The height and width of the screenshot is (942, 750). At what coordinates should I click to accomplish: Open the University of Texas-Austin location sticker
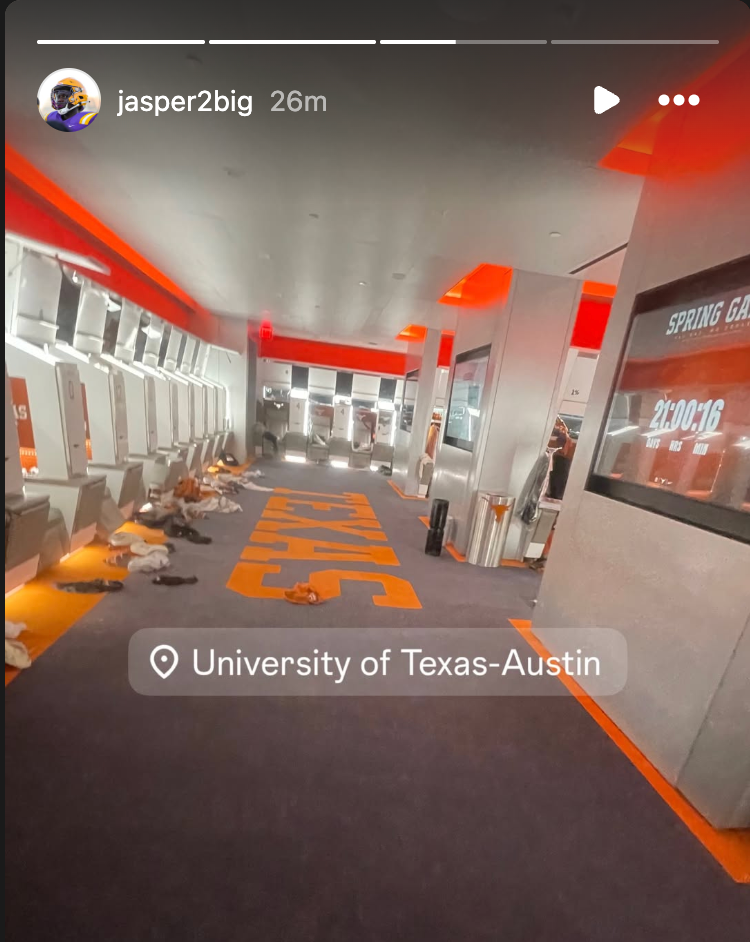(378, 662)
